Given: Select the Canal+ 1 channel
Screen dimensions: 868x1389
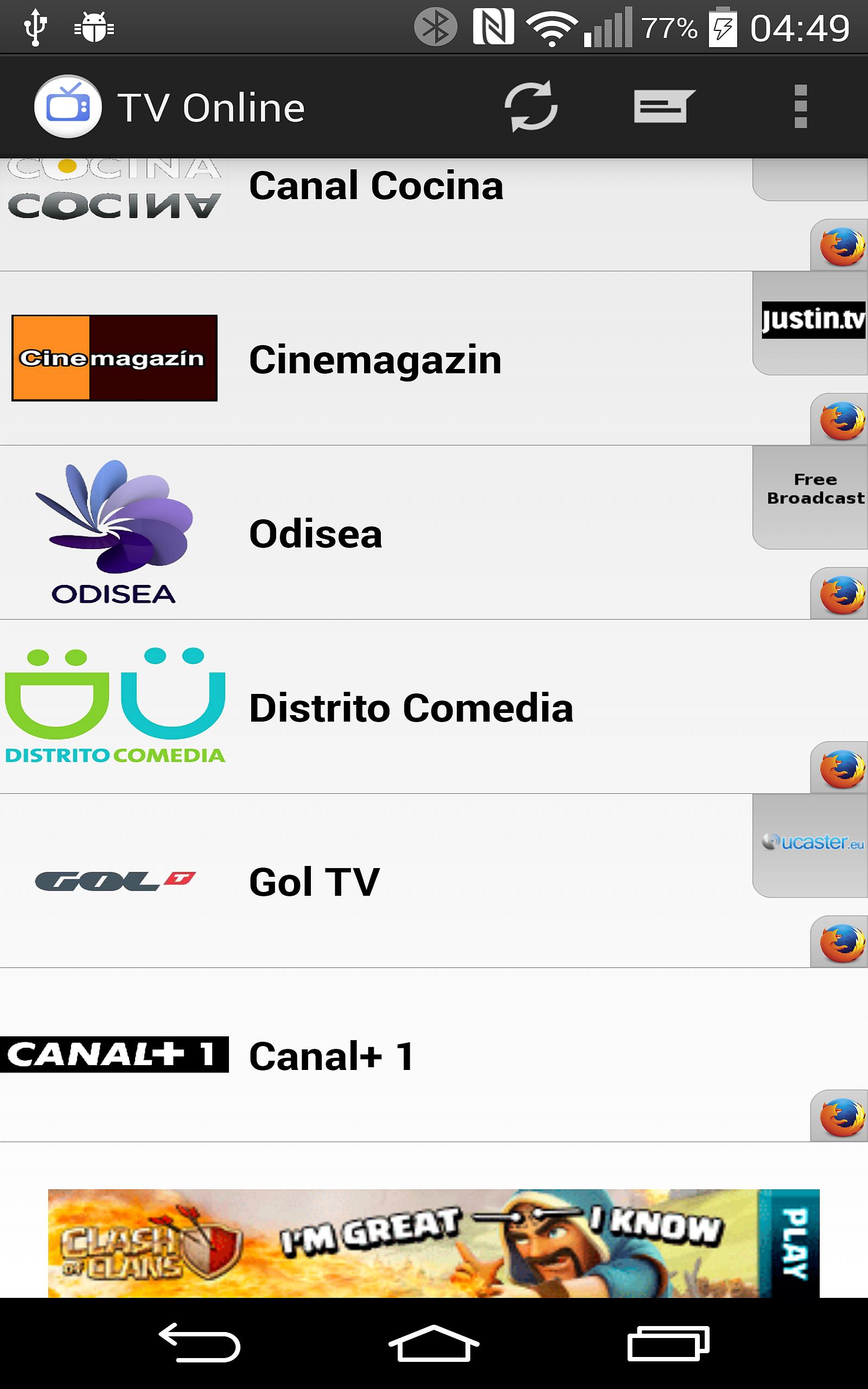Looking at the screenshot, I should click(x=331, y=1056).
